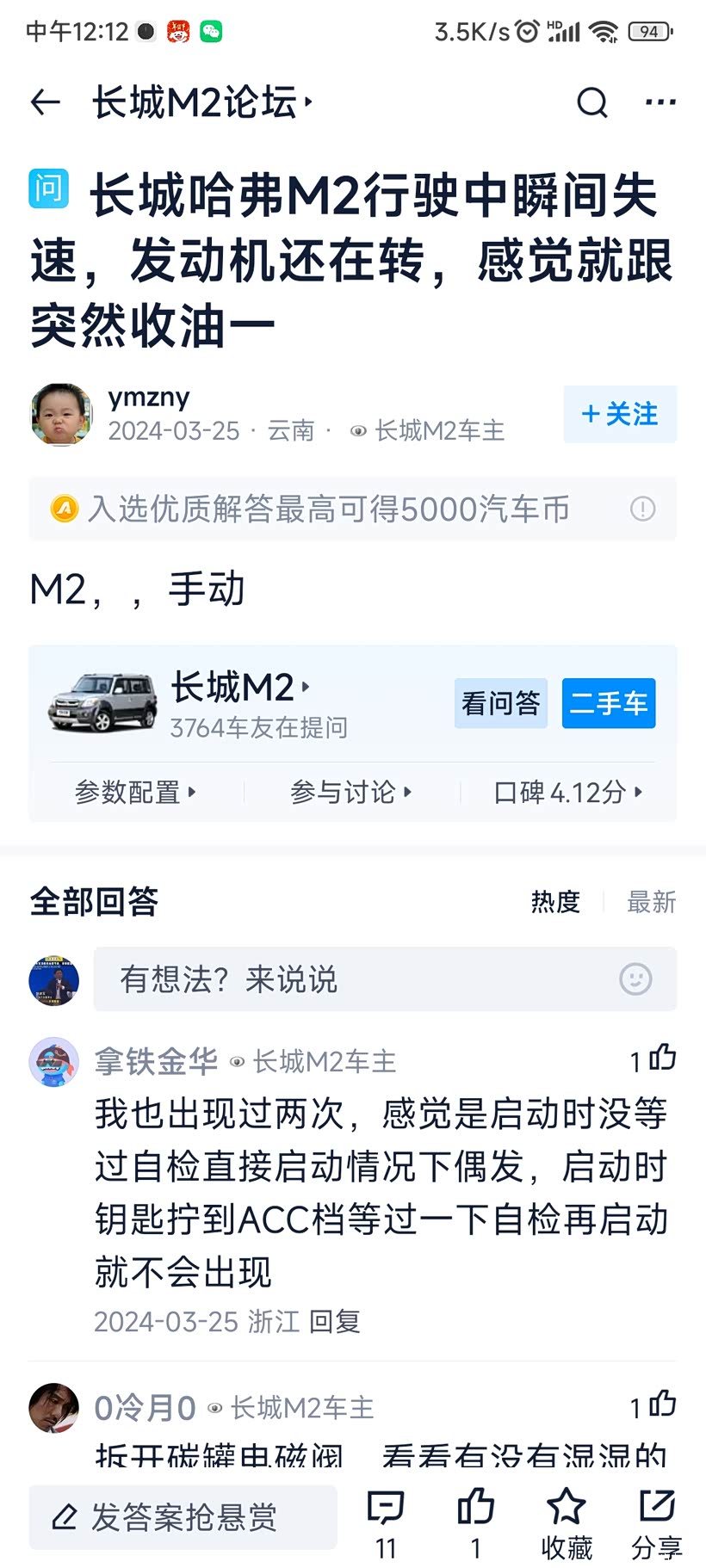View ymzny's profile avatar
This screenshot has width=706, height=1568.
point(61,414)
